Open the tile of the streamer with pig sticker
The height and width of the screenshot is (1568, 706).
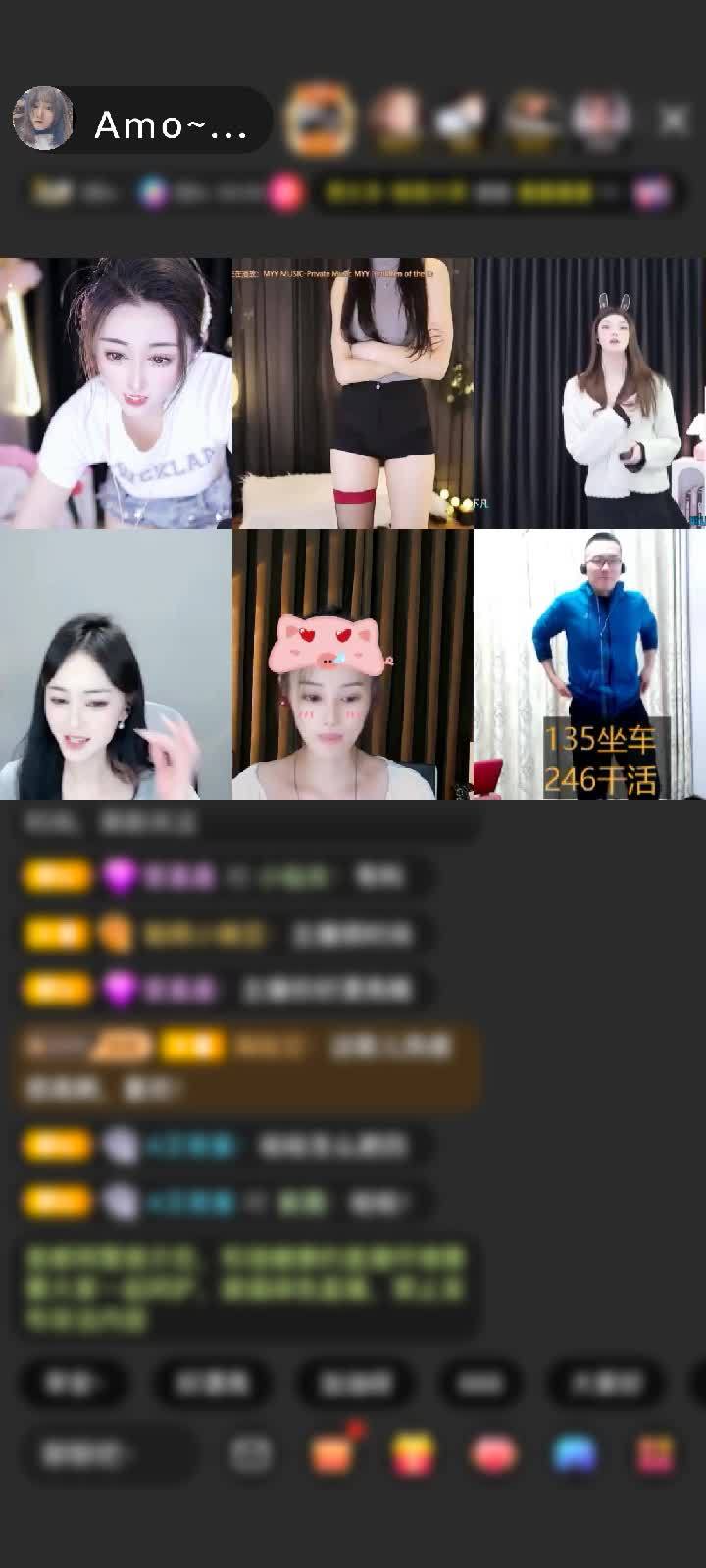pos(353,664)
